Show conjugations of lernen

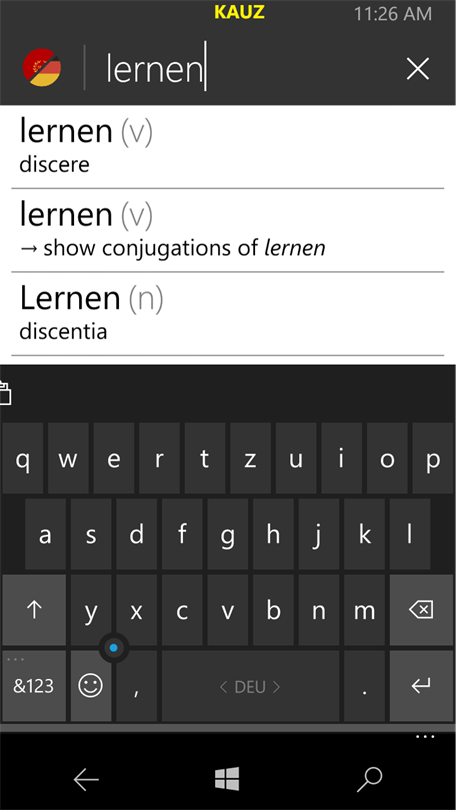click(x=228, y=230)
